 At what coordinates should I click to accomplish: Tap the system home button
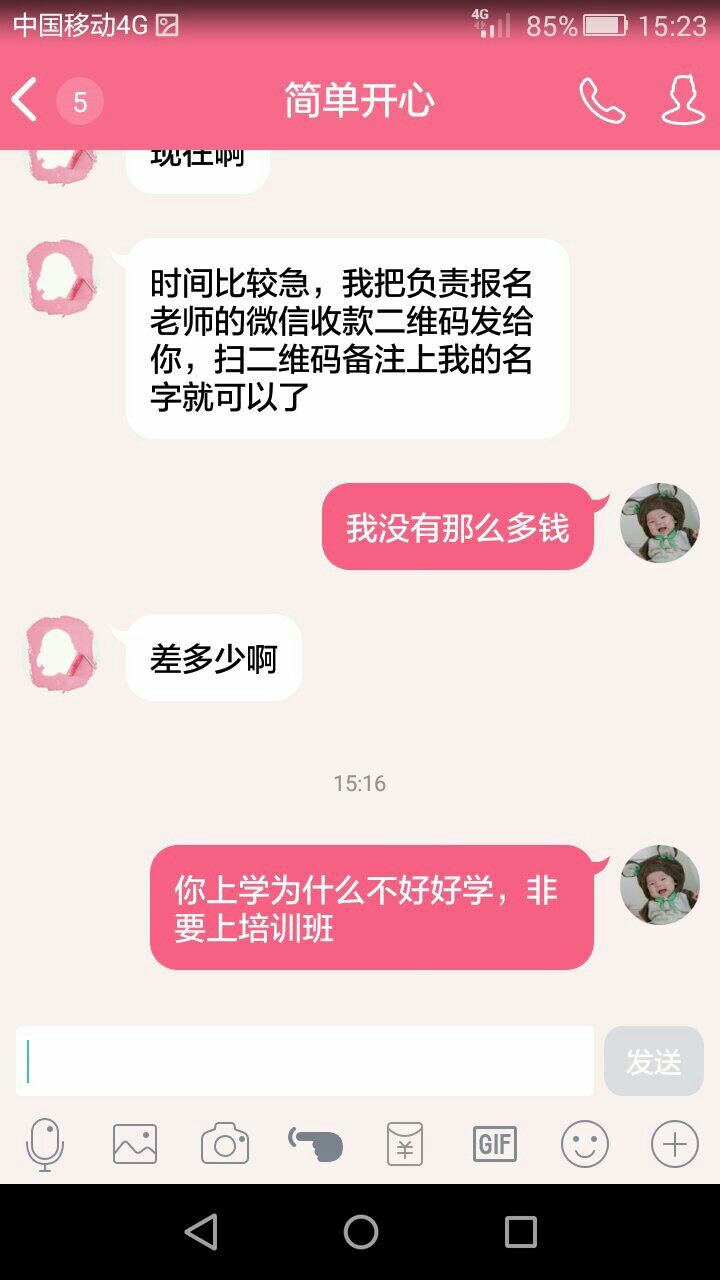(361, 1232)
